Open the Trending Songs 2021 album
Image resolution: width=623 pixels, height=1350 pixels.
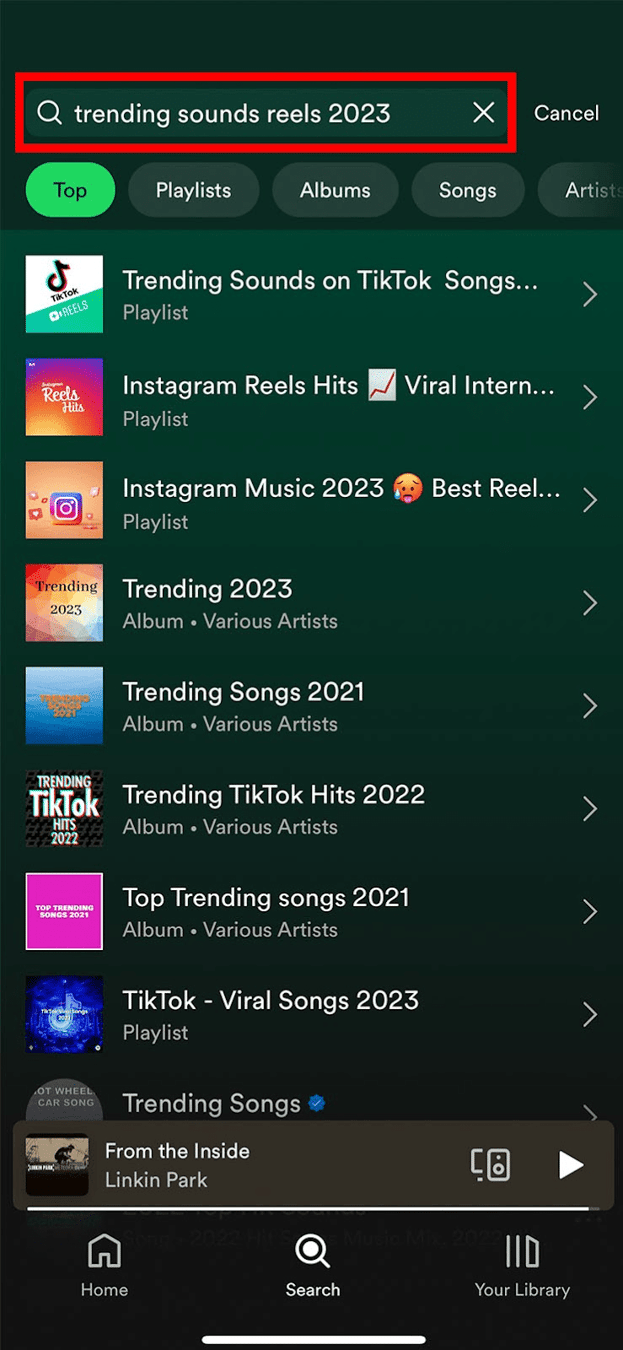coord(312,706)
